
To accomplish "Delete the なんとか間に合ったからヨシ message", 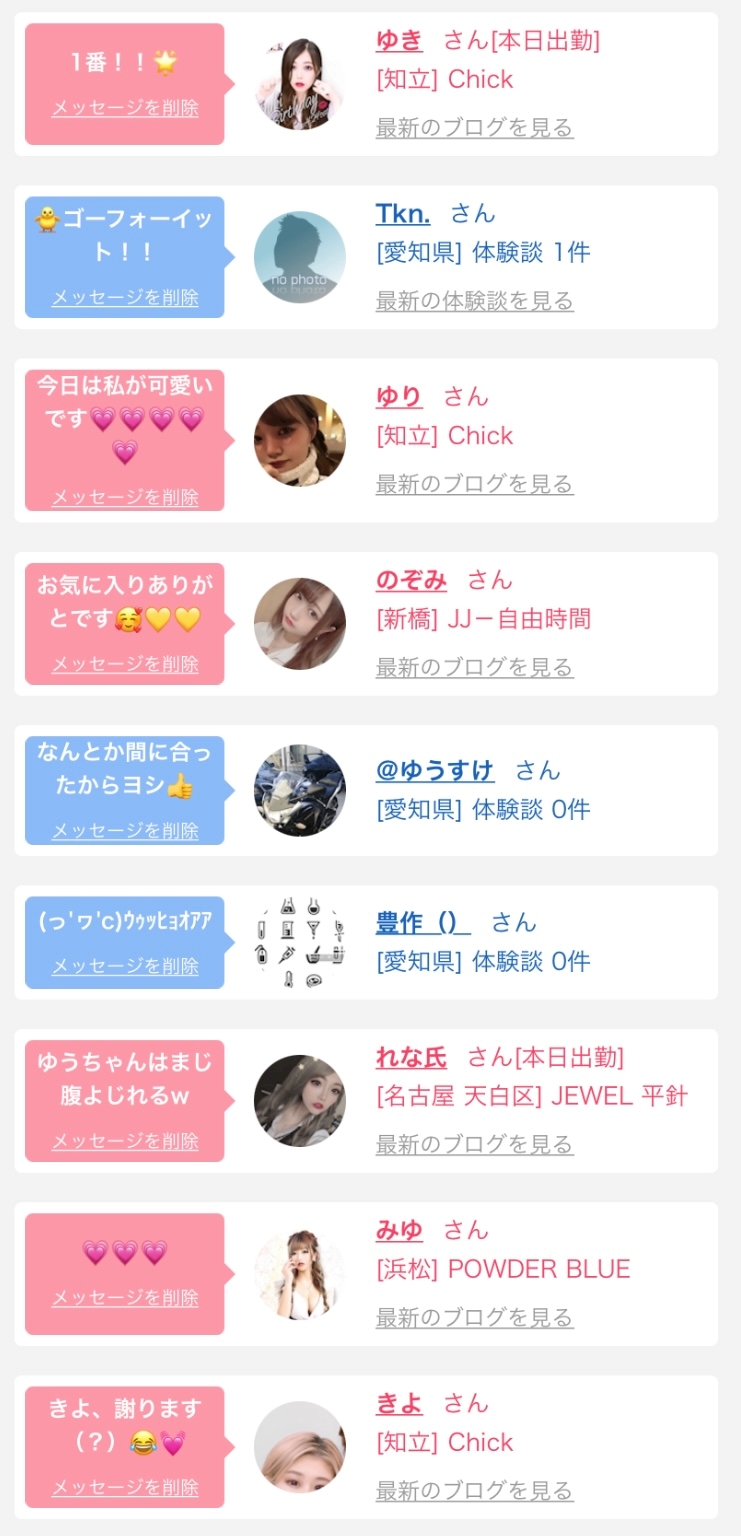I will click(125, 831).
